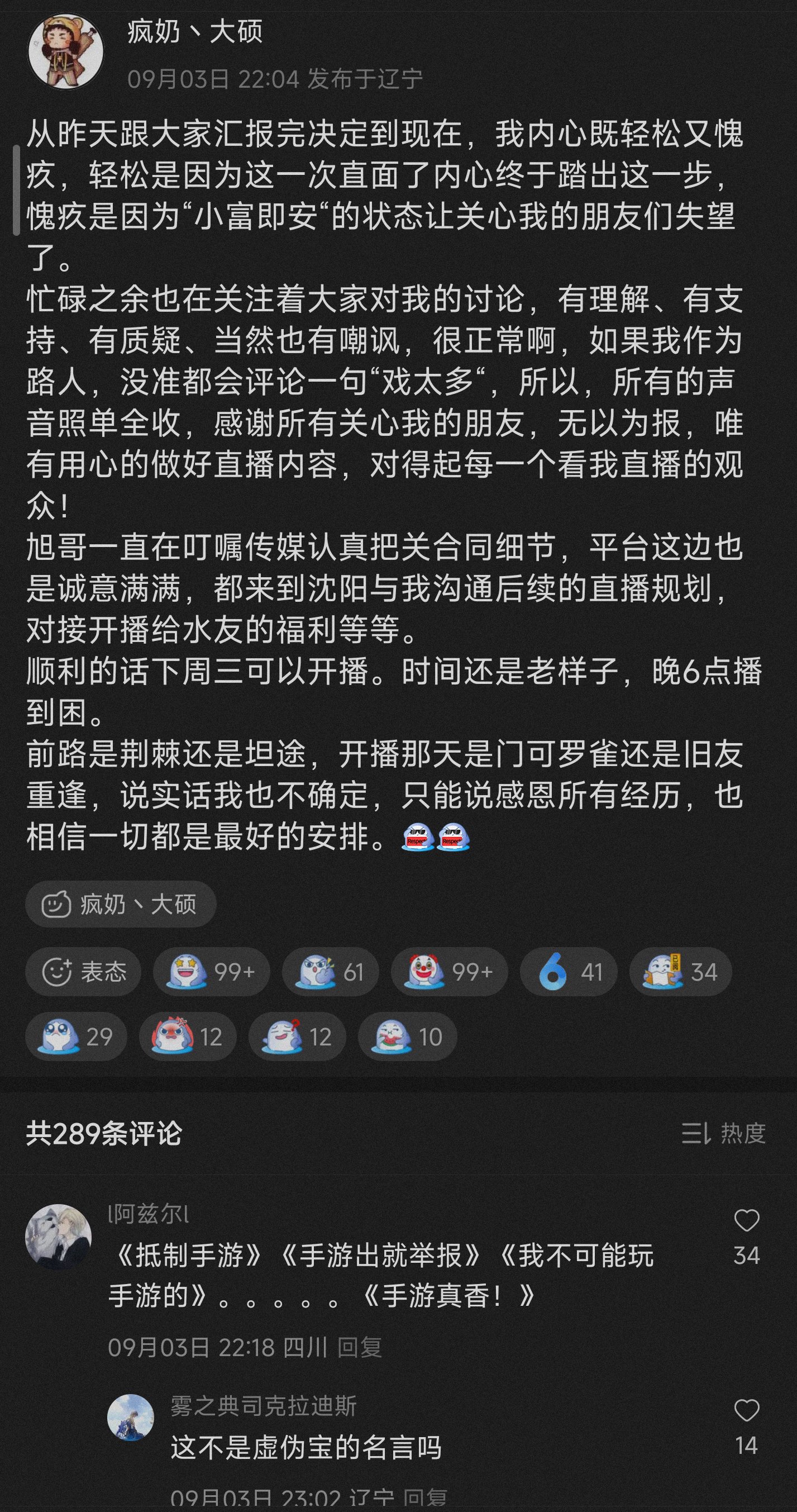Open 疯奶丶大硕's profile avatar
Screen dimensions: 797x1512
click(66, 51)
